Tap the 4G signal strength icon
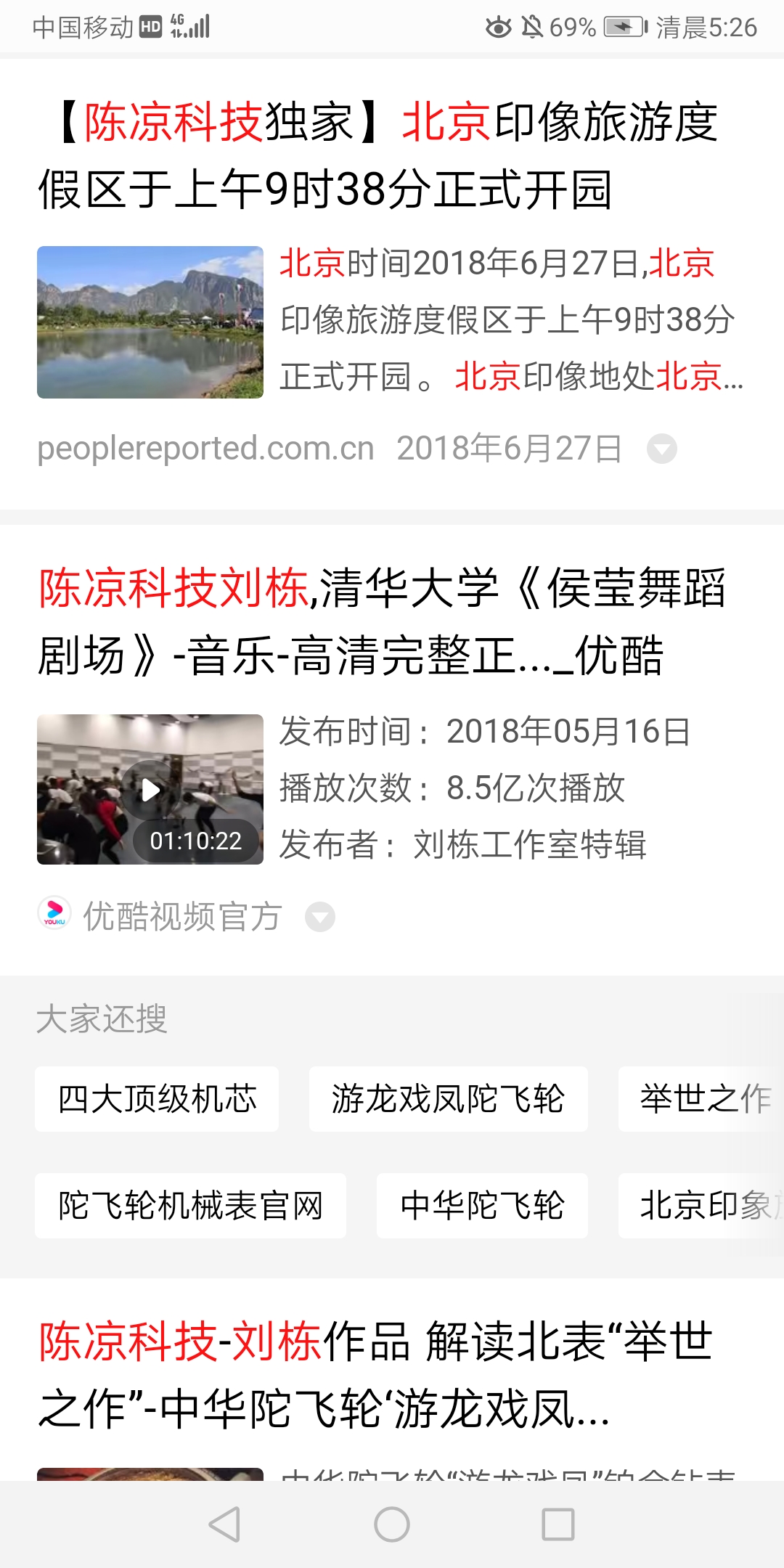 pyautogui.click(x=190, y=25)
